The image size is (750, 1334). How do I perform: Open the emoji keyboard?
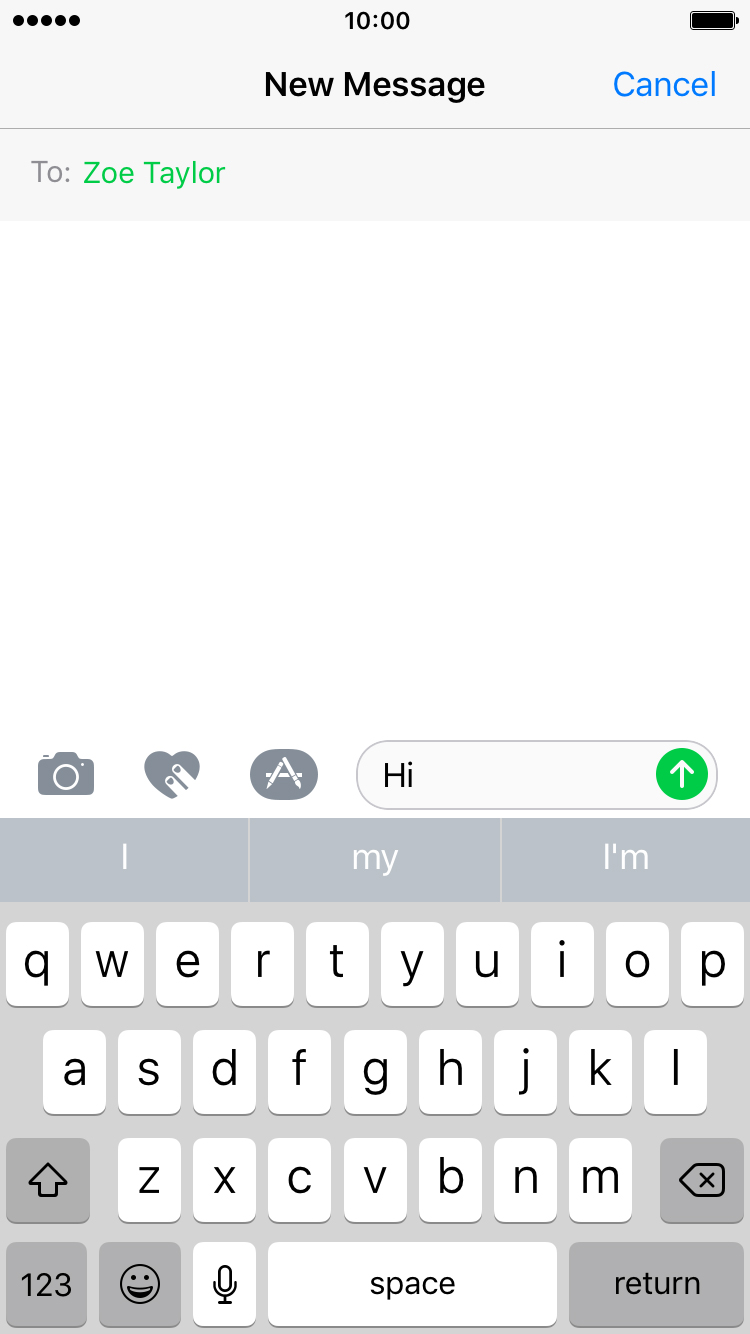(140, 1284)
